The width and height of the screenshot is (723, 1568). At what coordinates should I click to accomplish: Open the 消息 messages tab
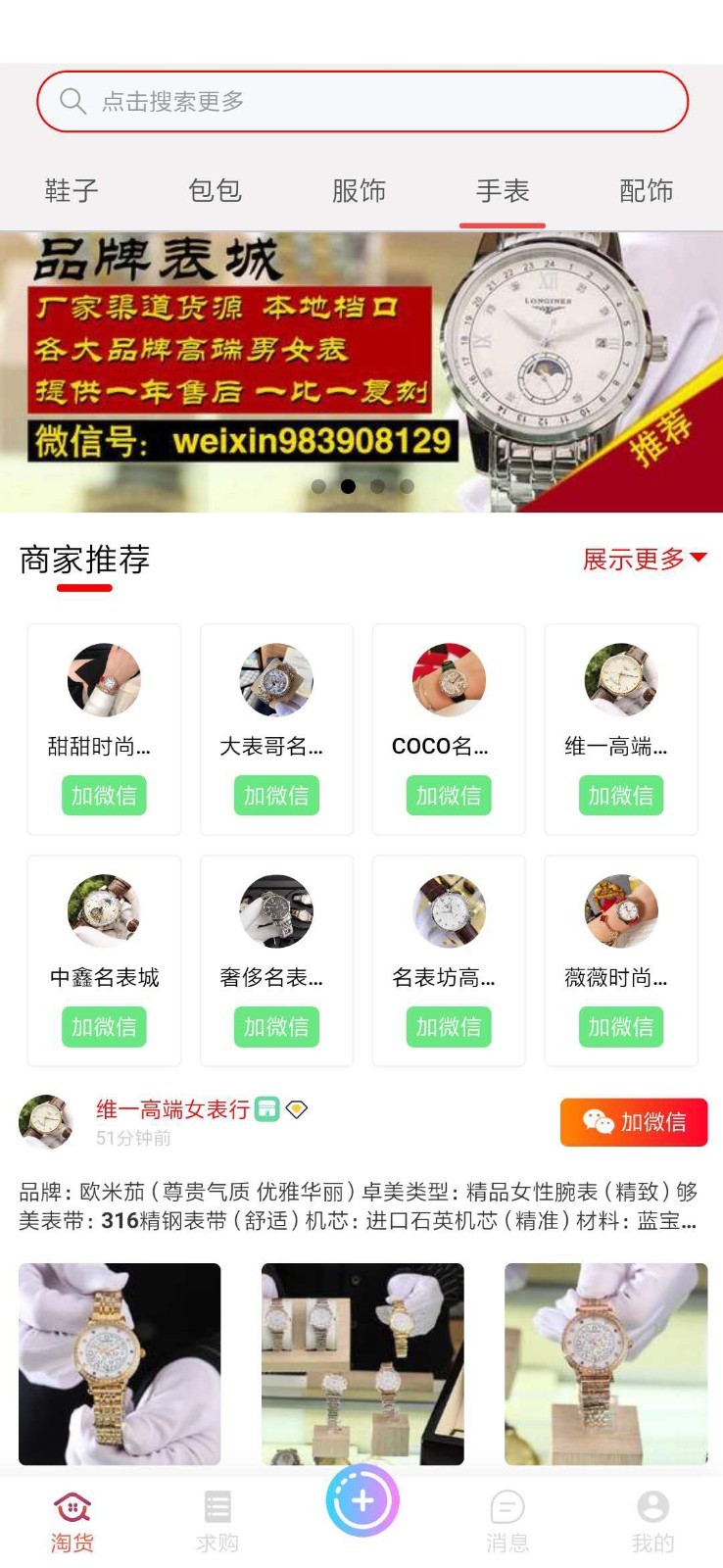click(x=507, y=1521)
